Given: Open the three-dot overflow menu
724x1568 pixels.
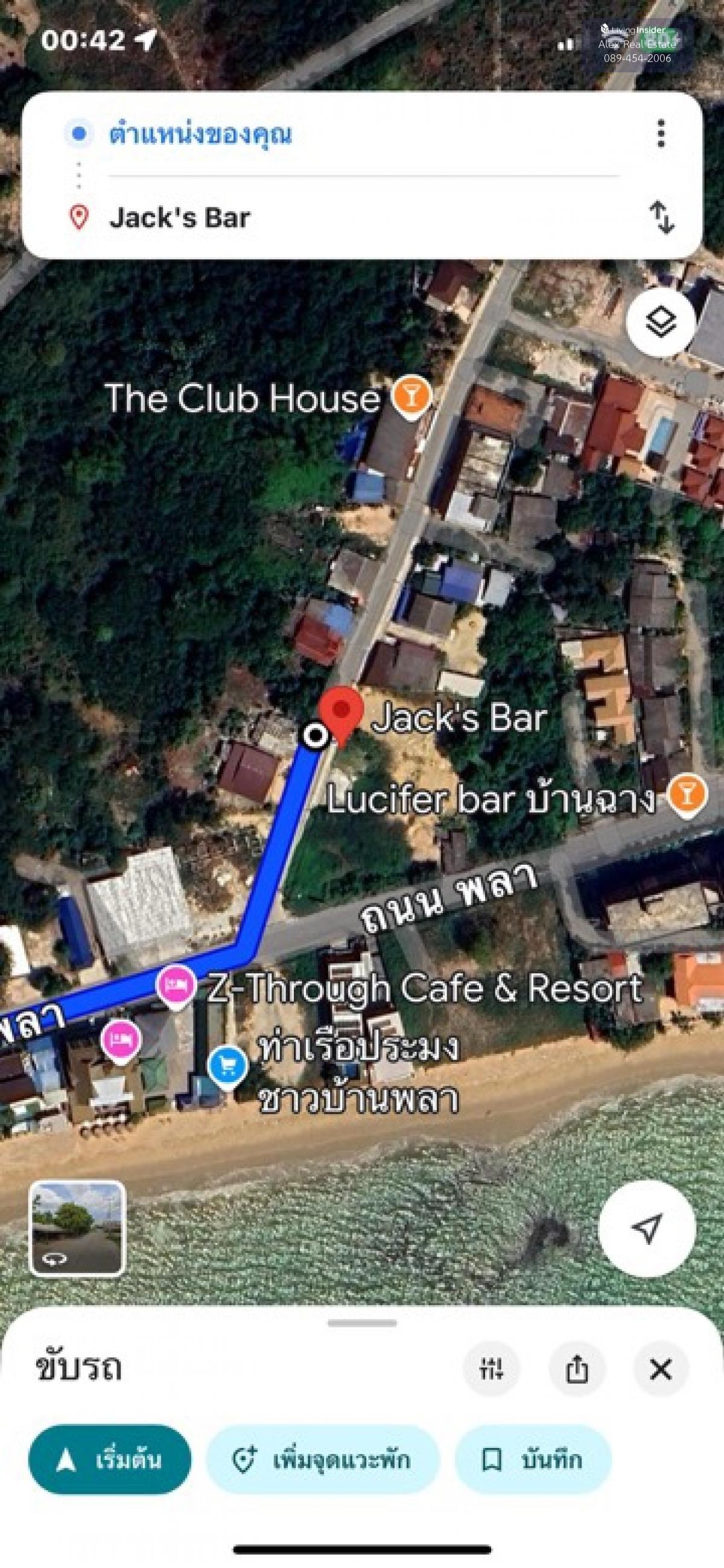Looking at the screenshot, I should (x=661, y=133).
